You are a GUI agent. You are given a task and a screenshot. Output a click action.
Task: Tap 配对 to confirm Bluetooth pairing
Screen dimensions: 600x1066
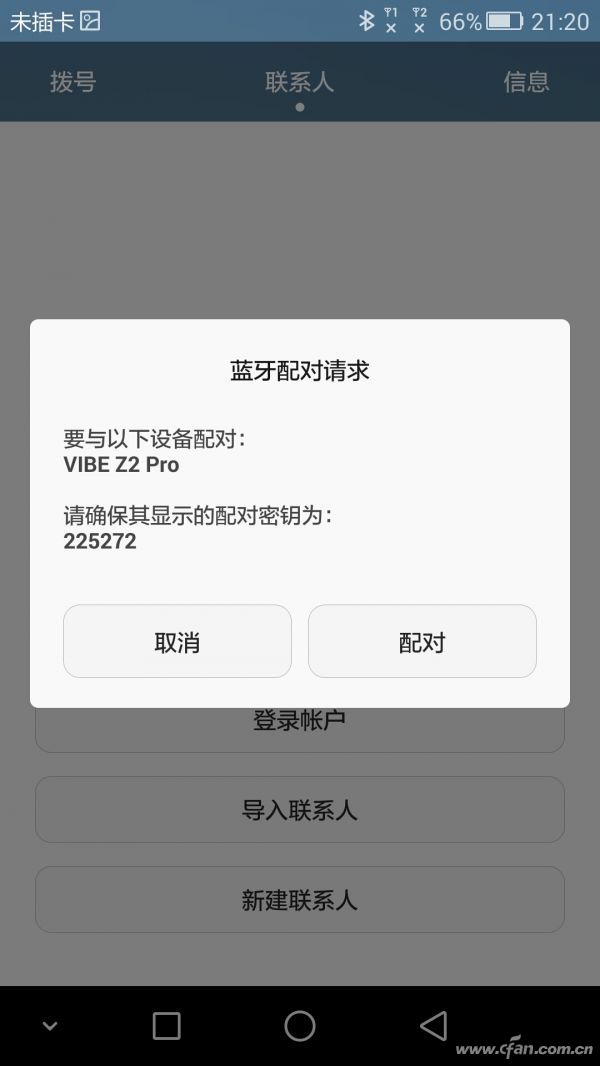(422, 642)
